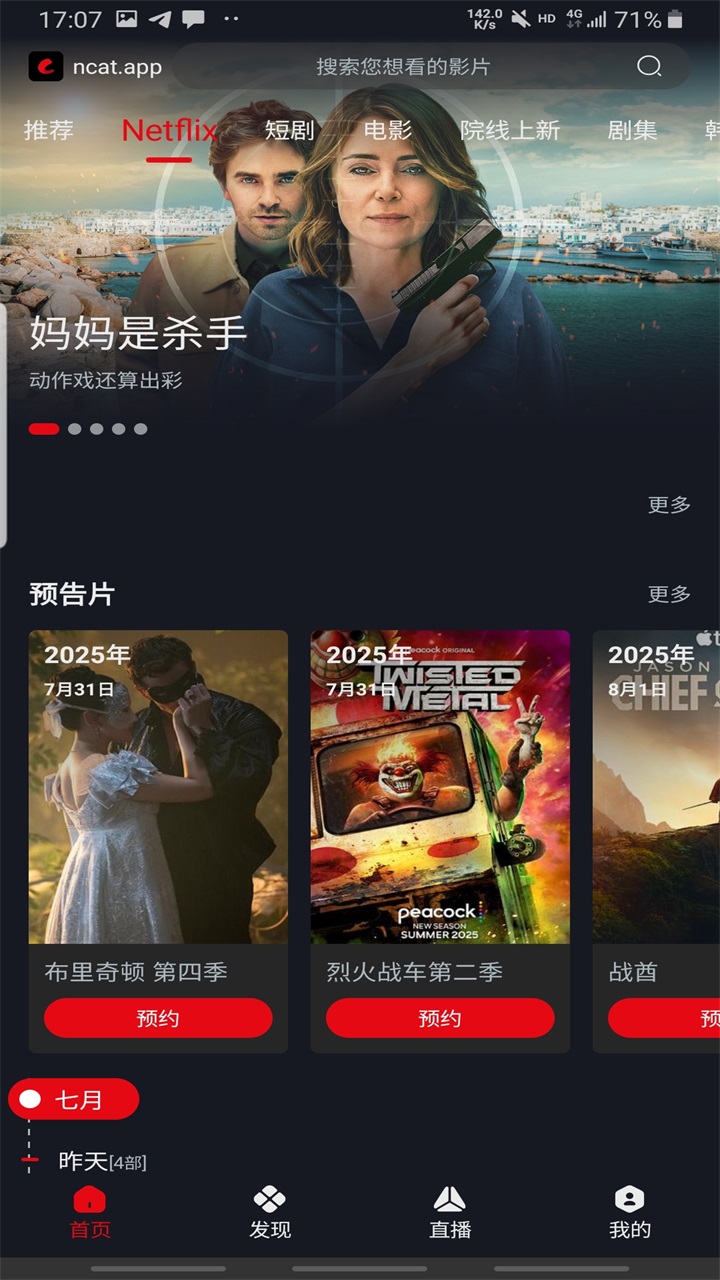Select the Netflix tab
The width and height of the screenshot is (720, 1280).
tap(169, 130)
